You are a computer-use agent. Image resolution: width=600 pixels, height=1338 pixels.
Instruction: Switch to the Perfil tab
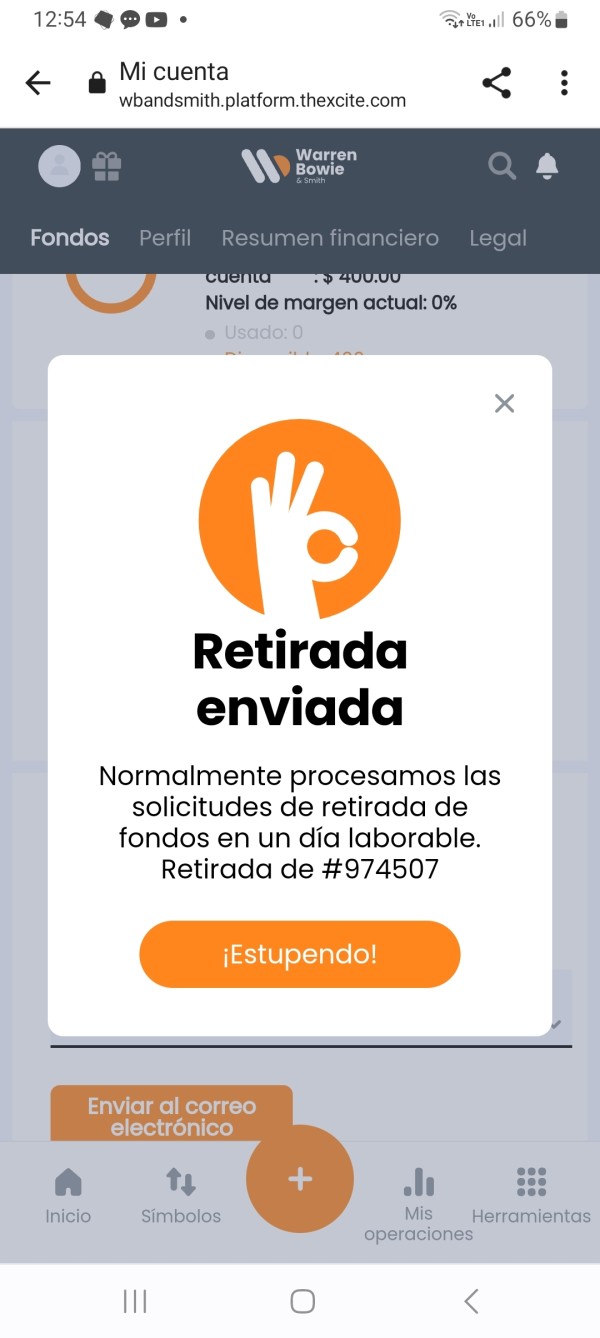(x=165, y=238)
